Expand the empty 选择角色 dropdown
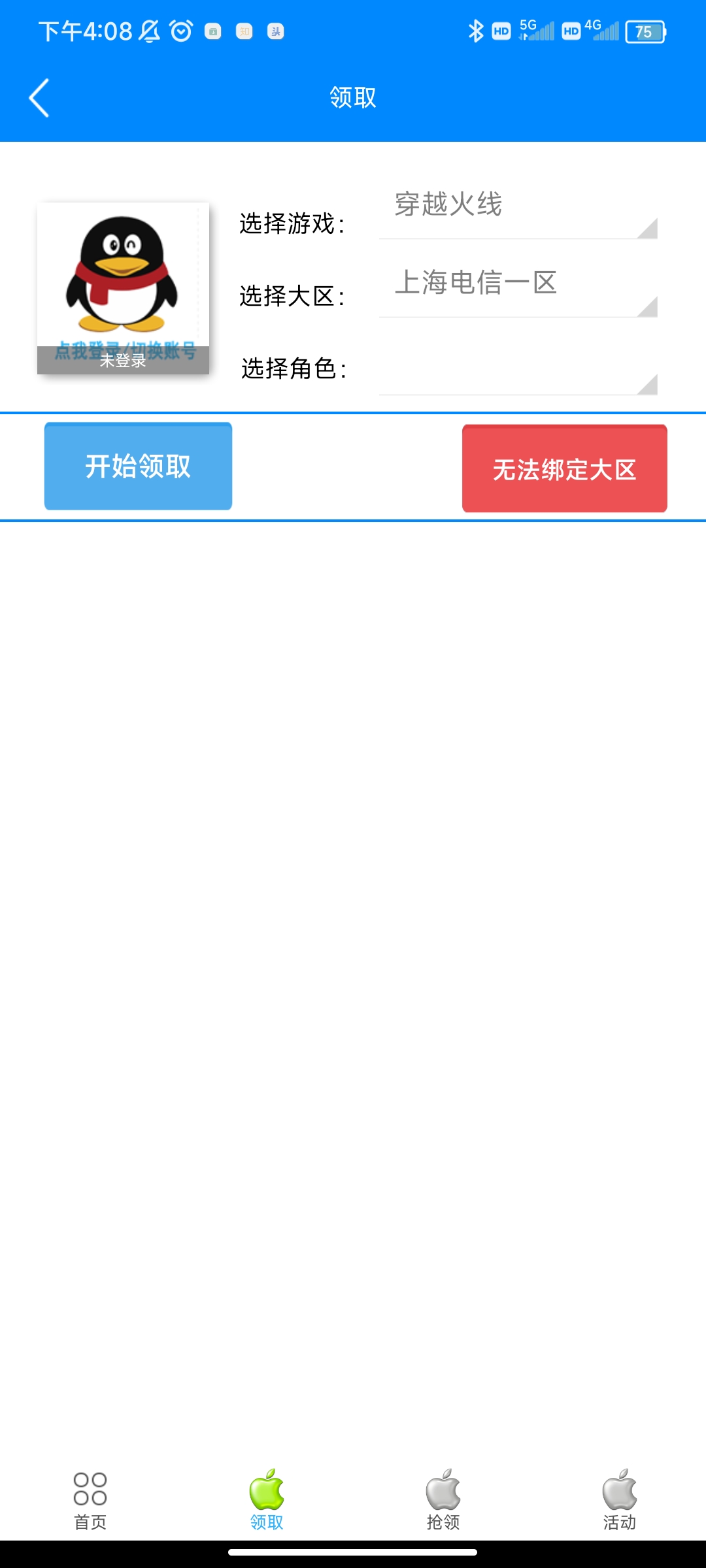Screen dimensions: 706x1568 [518, 370]
